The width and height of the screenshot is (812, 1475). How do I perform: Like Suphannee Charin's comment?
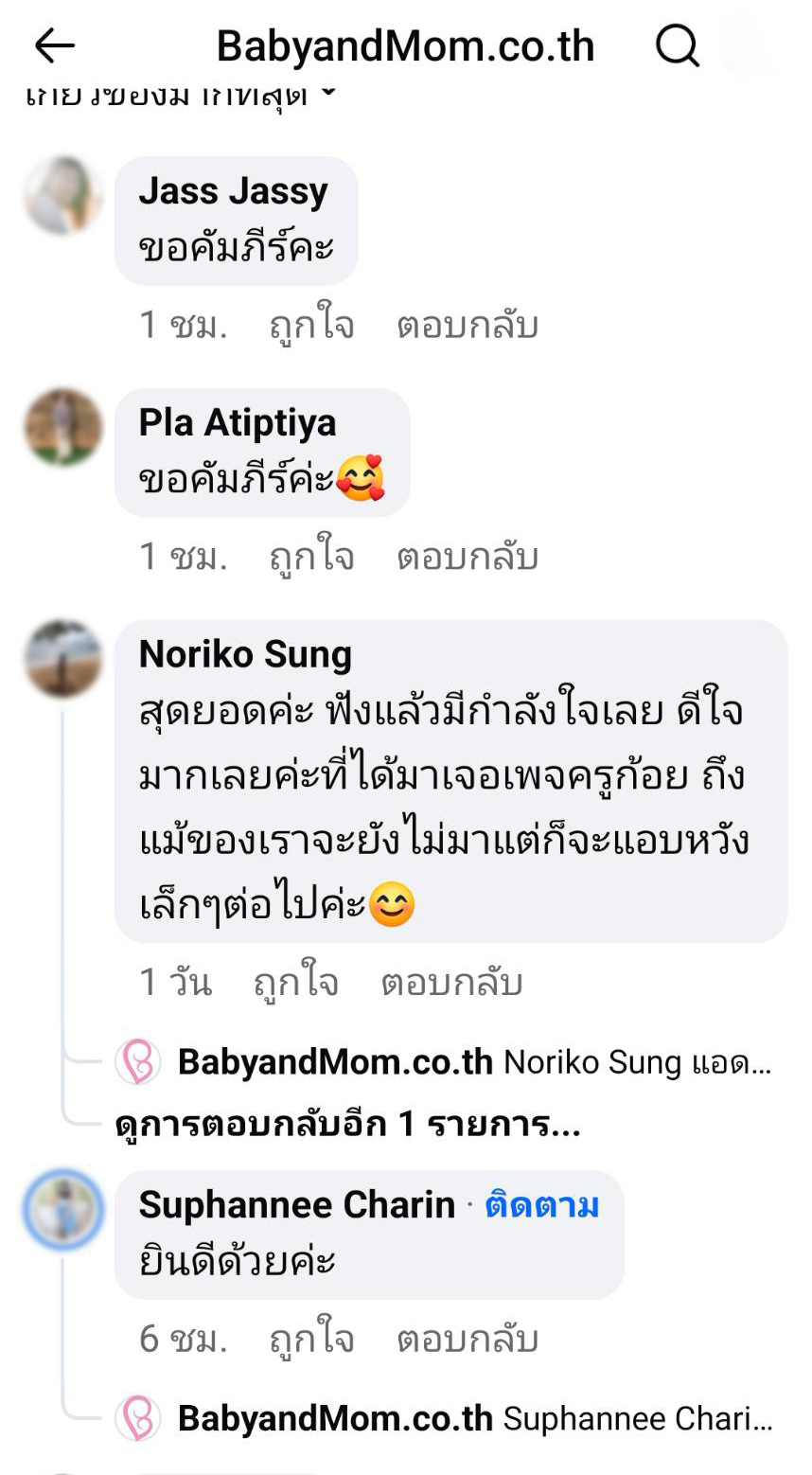[x=311, y=1339]
